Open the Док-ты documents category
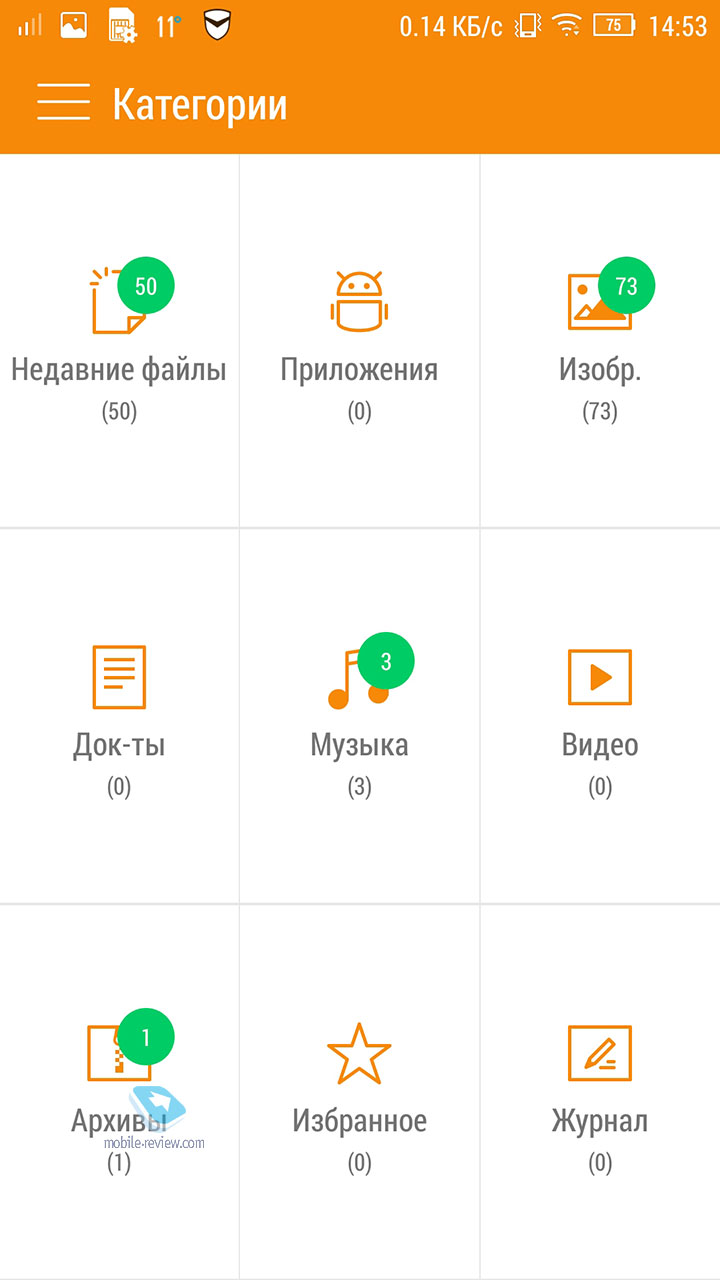Viewport: 720px width, 1280px height. 119,716
